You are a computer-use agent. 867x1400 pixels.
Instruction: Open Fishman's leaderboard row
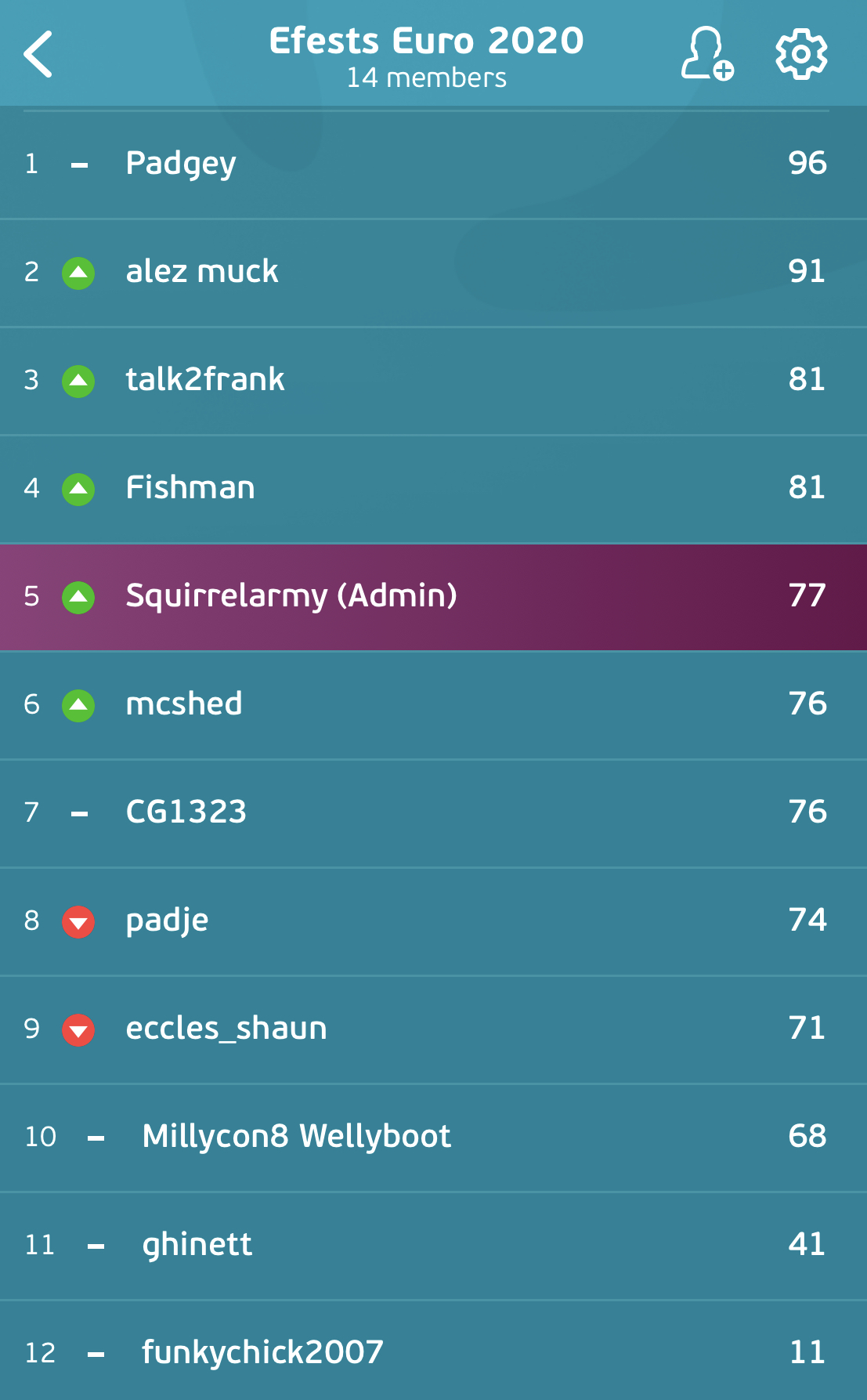(x=433, y=489)
